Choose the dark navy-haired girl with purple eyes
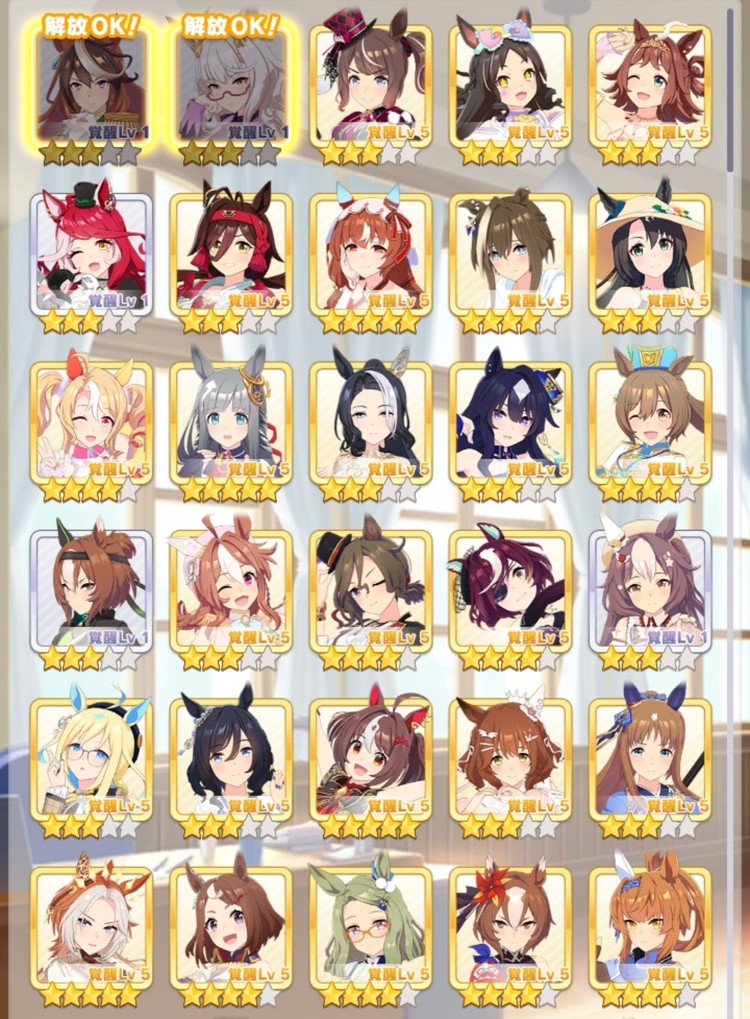 pos(511,423)
